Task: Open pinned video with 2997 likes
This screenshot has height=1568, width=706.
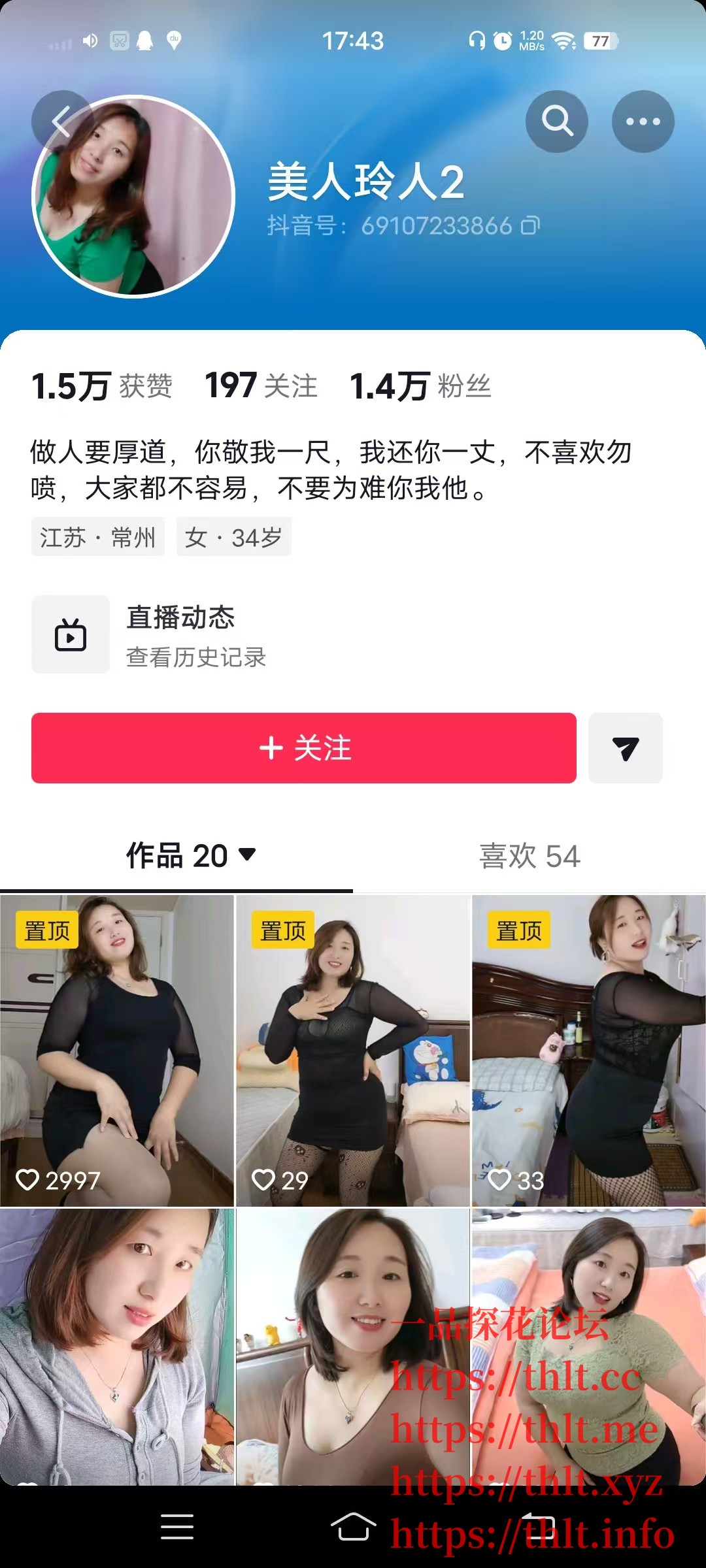Action: coord(117,1052)
